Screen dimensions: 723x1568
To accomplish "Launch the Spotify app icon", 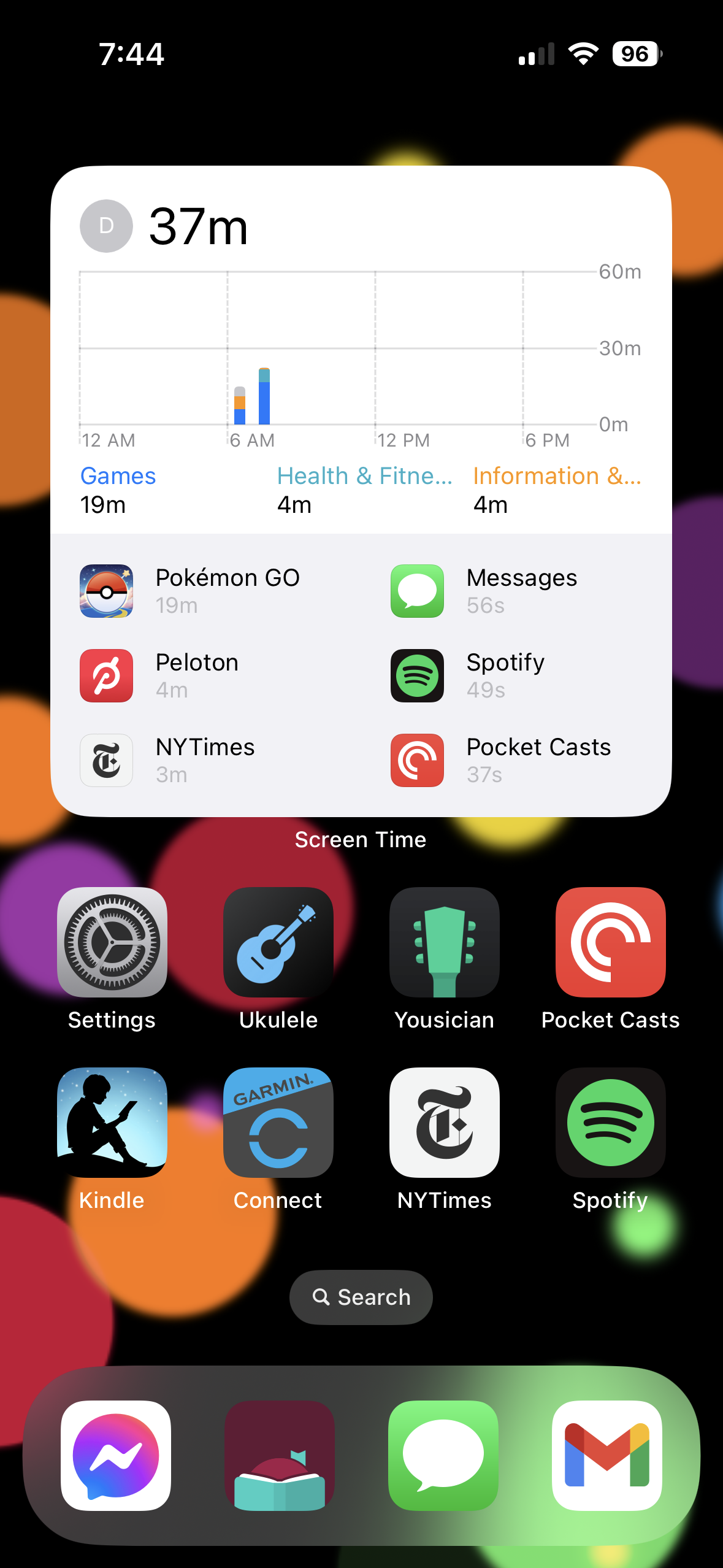I will pos(611,1123).
